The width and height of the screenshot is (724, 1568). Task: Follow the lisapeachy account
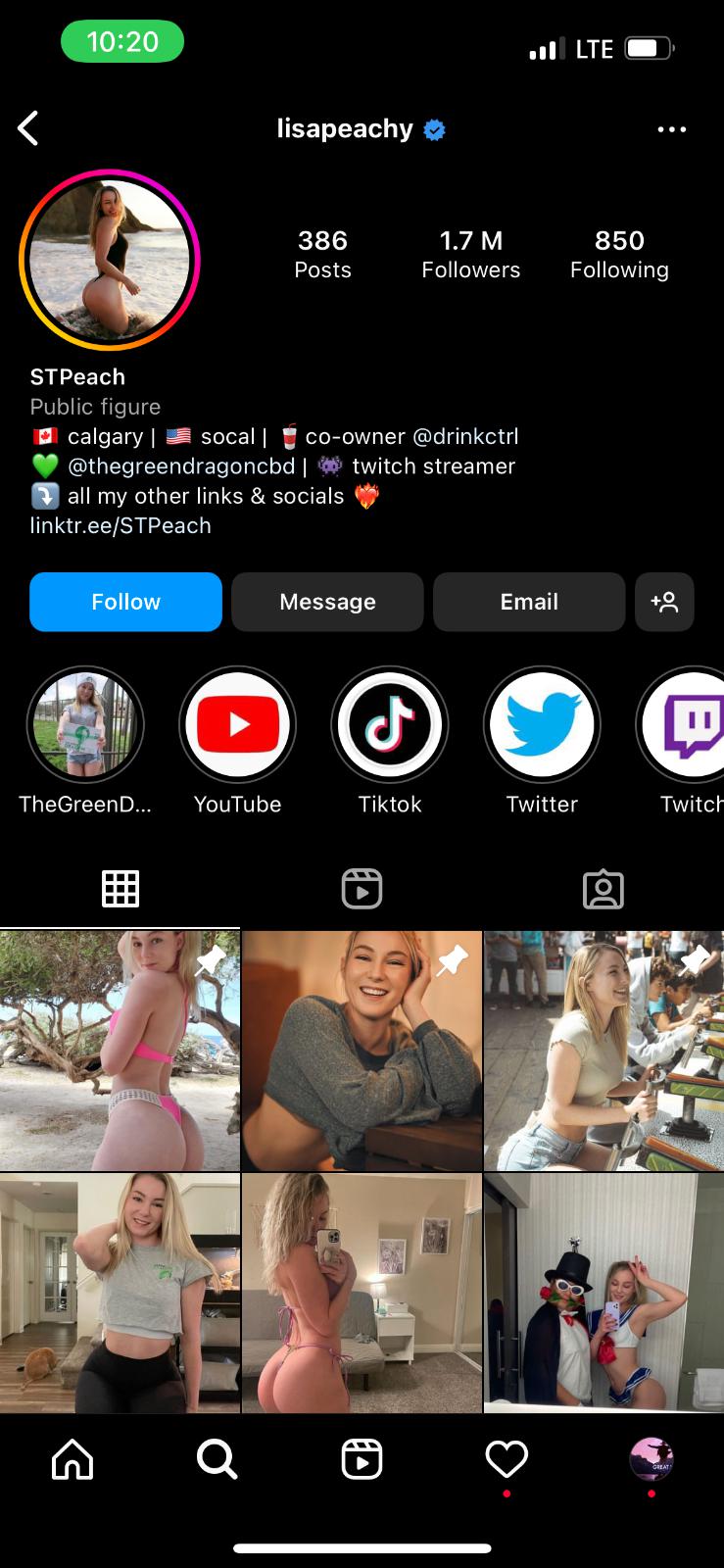click(x=125, y=602)
